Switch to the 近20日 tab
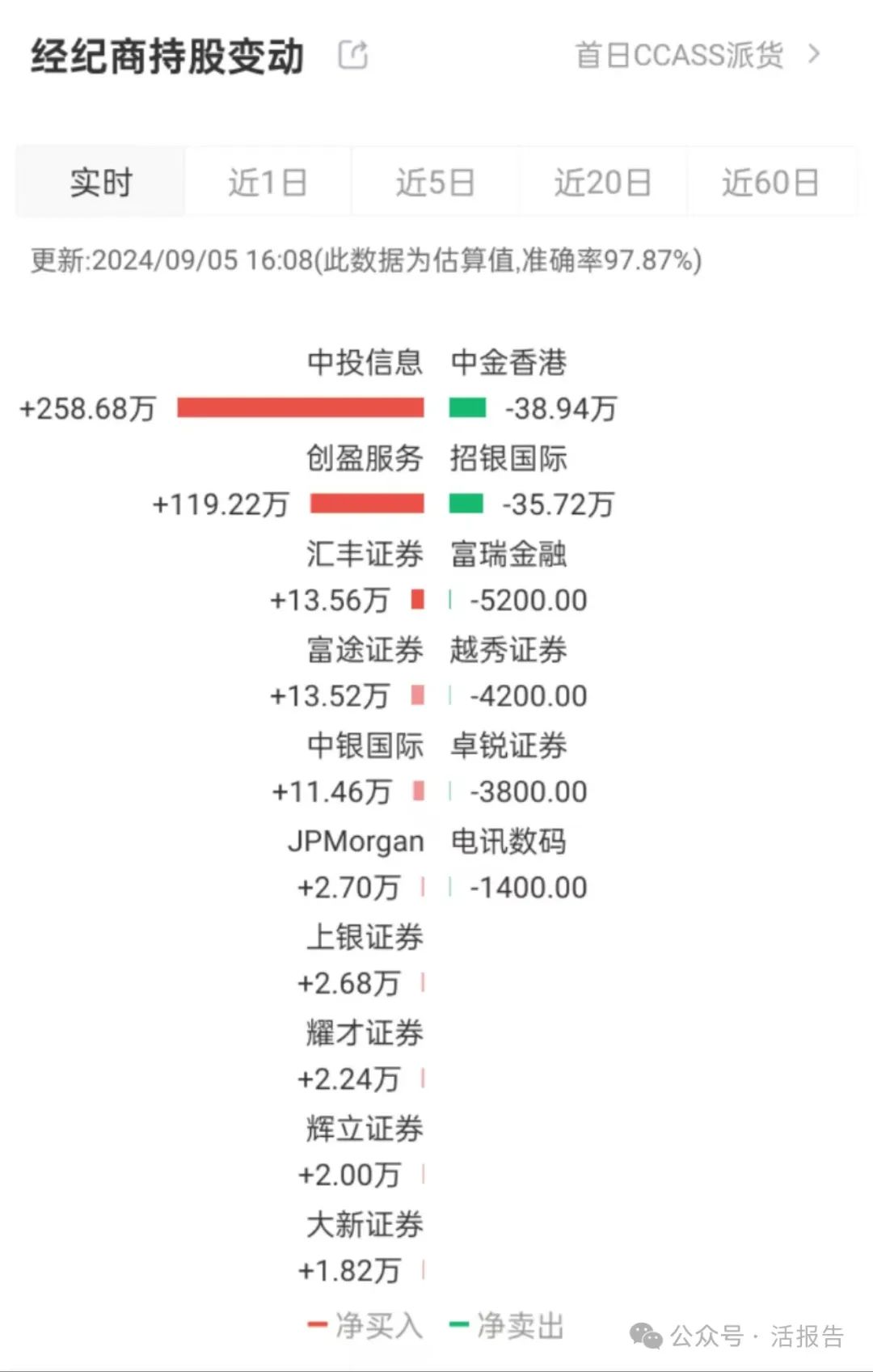The image size is (873, 1372). (603, 182)
